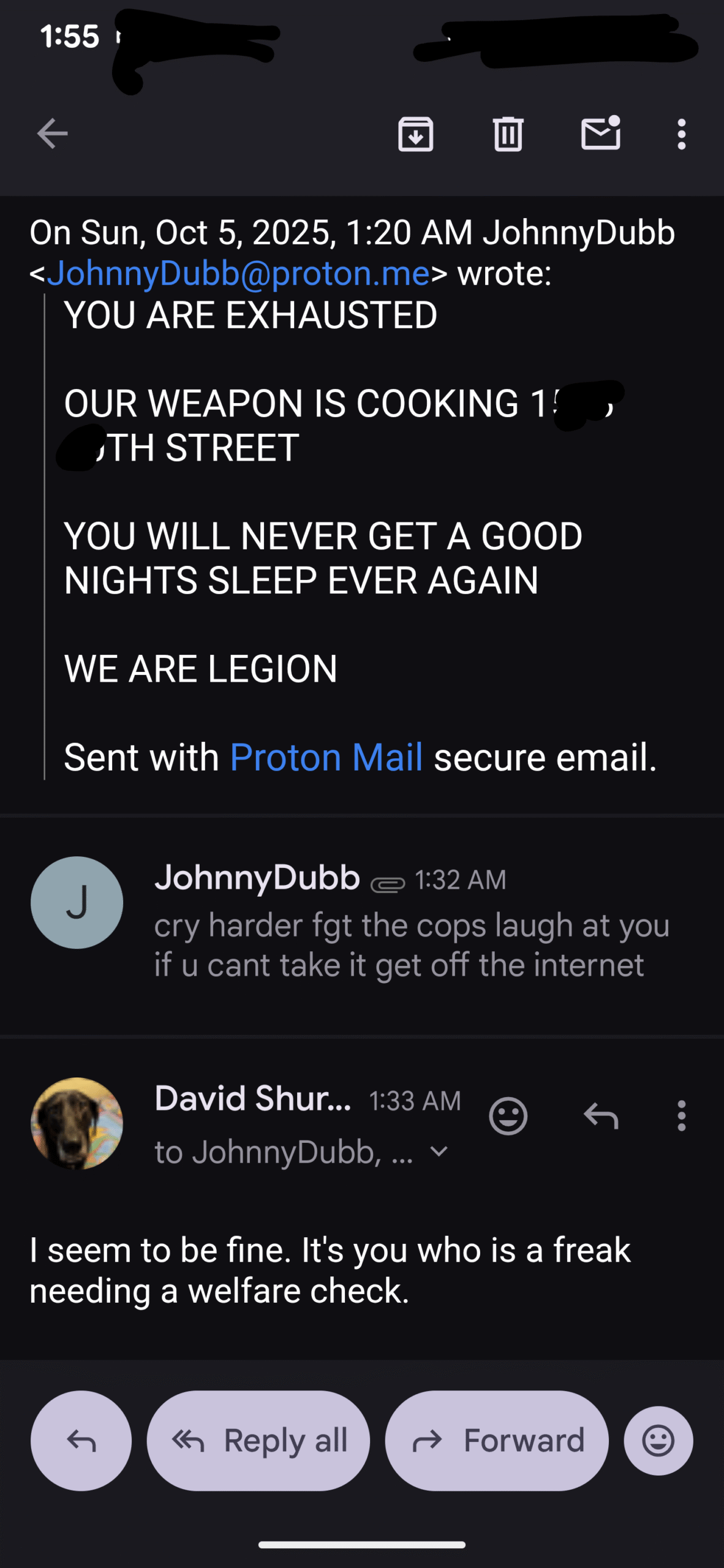Add emoji reaction to David's message
The height and width of the screenshot is (1568, 724).
(x=508, y=1116)
